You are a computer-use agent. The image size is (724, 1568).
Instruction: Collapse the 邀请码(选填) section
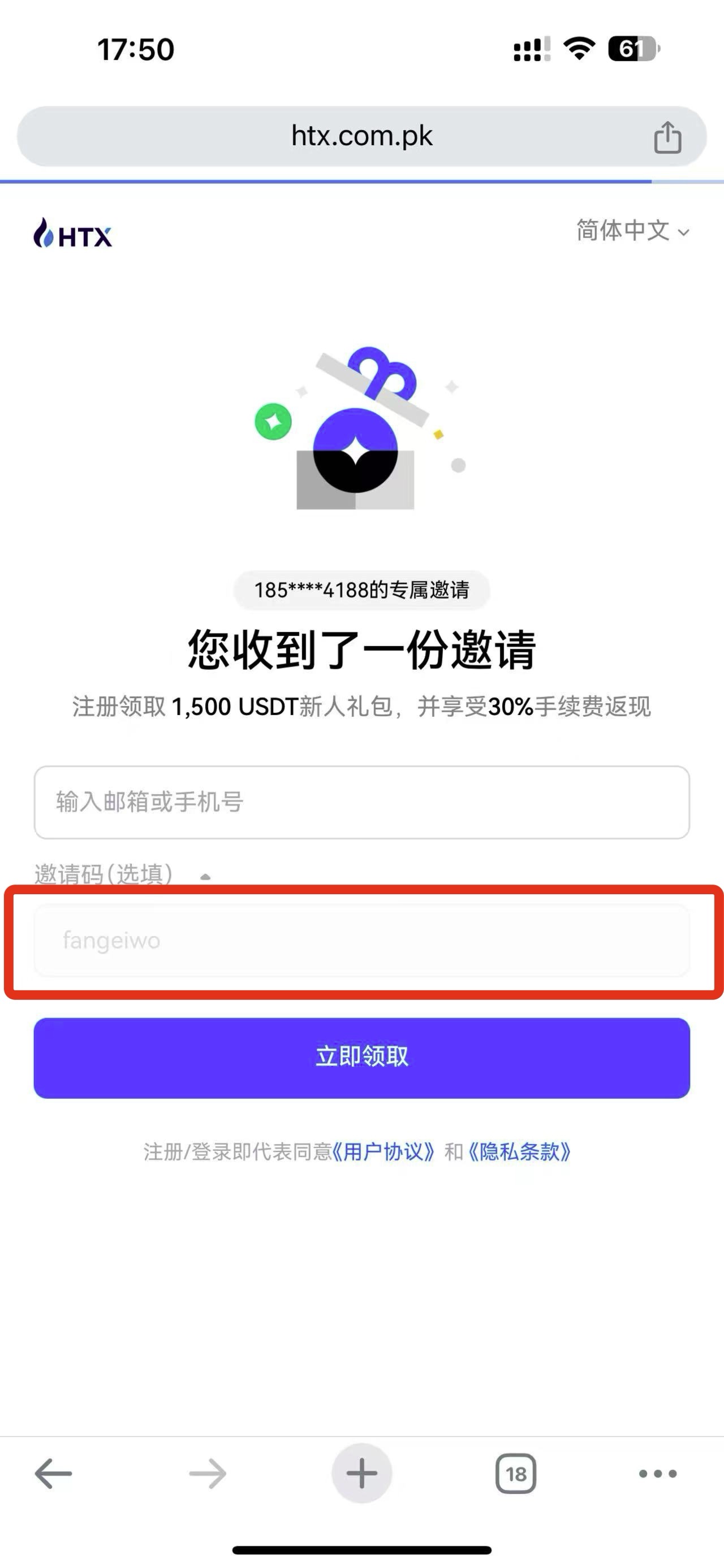point(205,876)
